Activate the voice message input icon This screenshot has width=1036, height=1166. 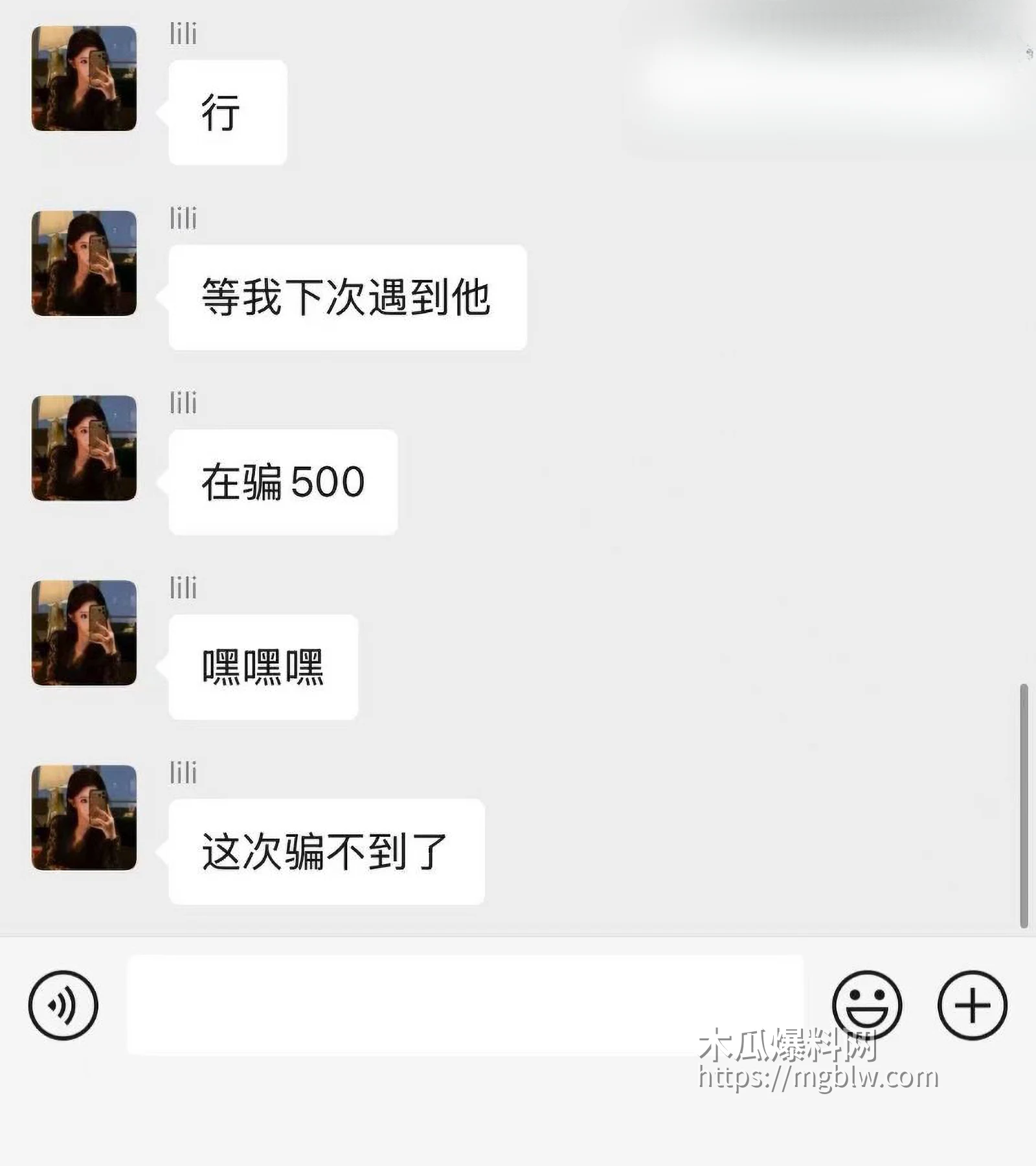[63, 1005]
